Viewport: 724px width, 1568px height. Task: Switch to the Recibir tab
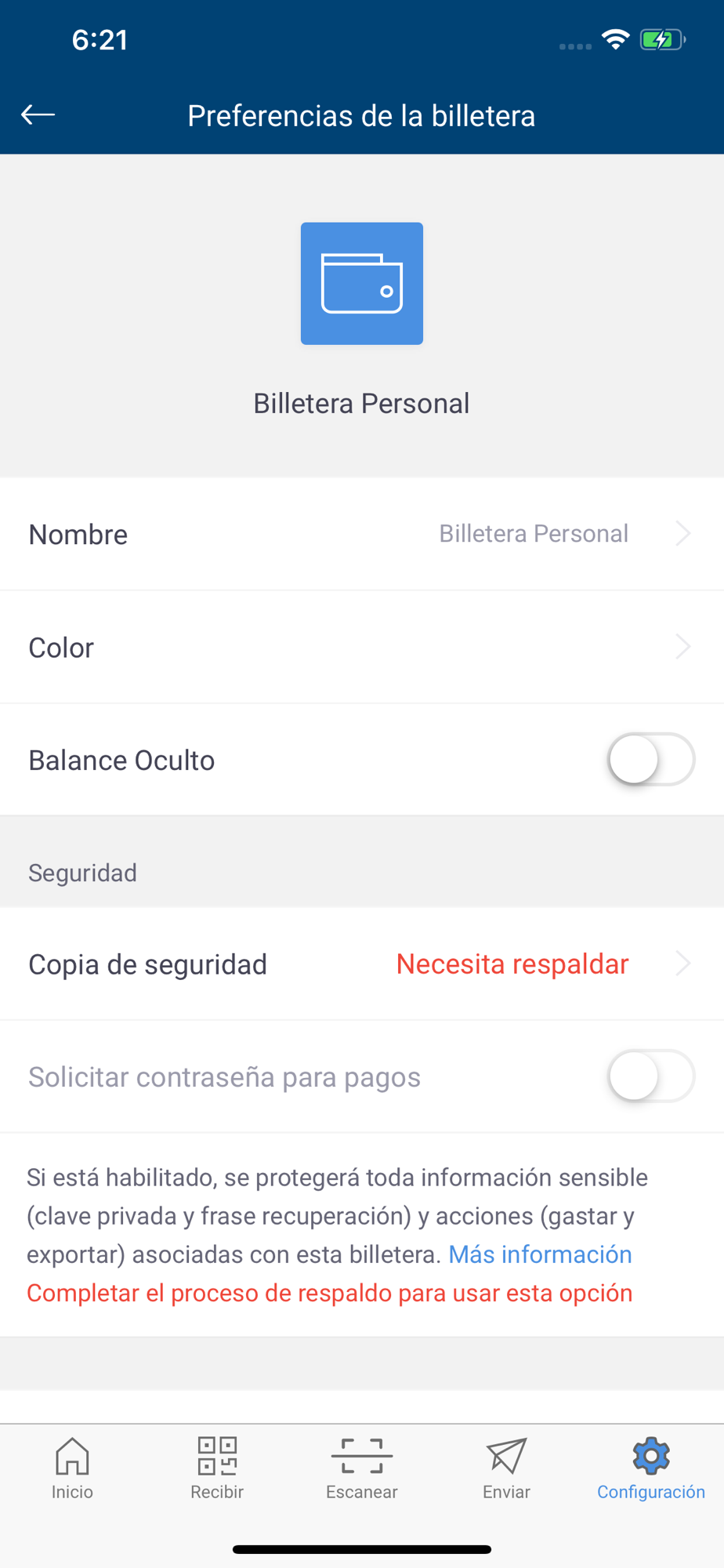(x=217, y=1469)
